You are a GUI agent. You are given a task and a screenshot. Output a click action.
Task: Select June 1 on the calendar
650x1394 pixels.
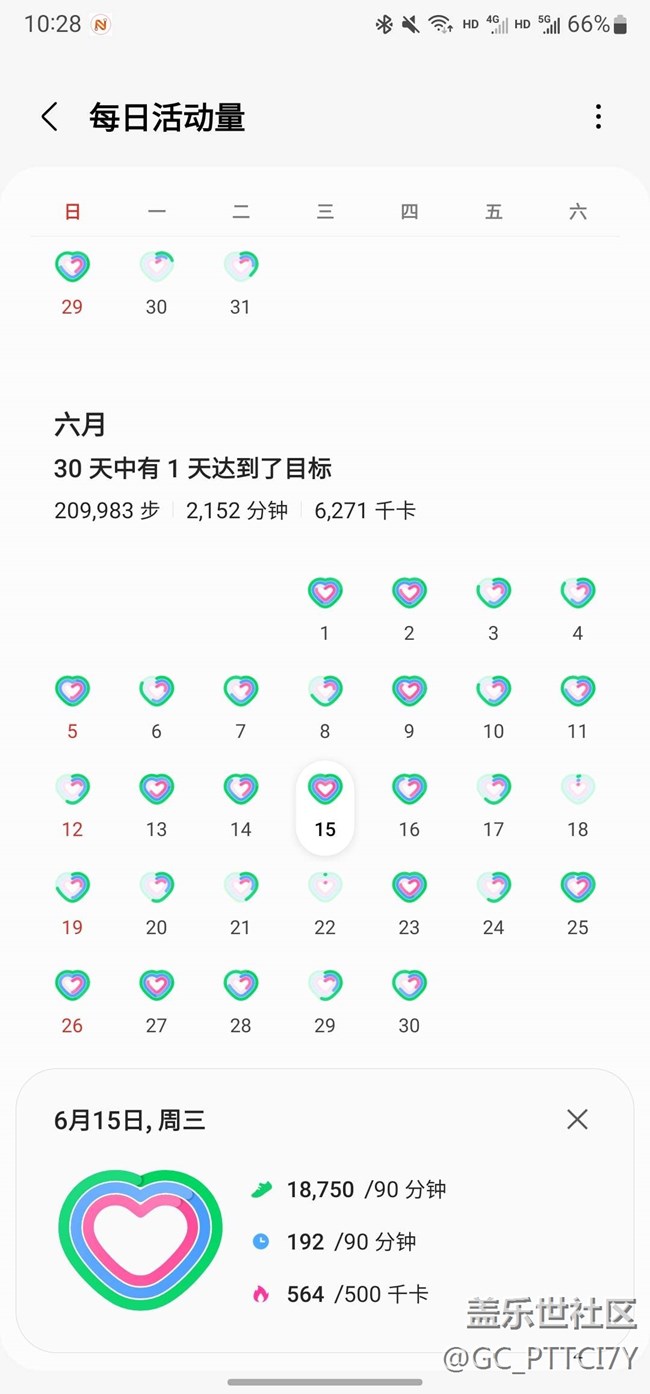pyautogui.click(x=325, y=607)
